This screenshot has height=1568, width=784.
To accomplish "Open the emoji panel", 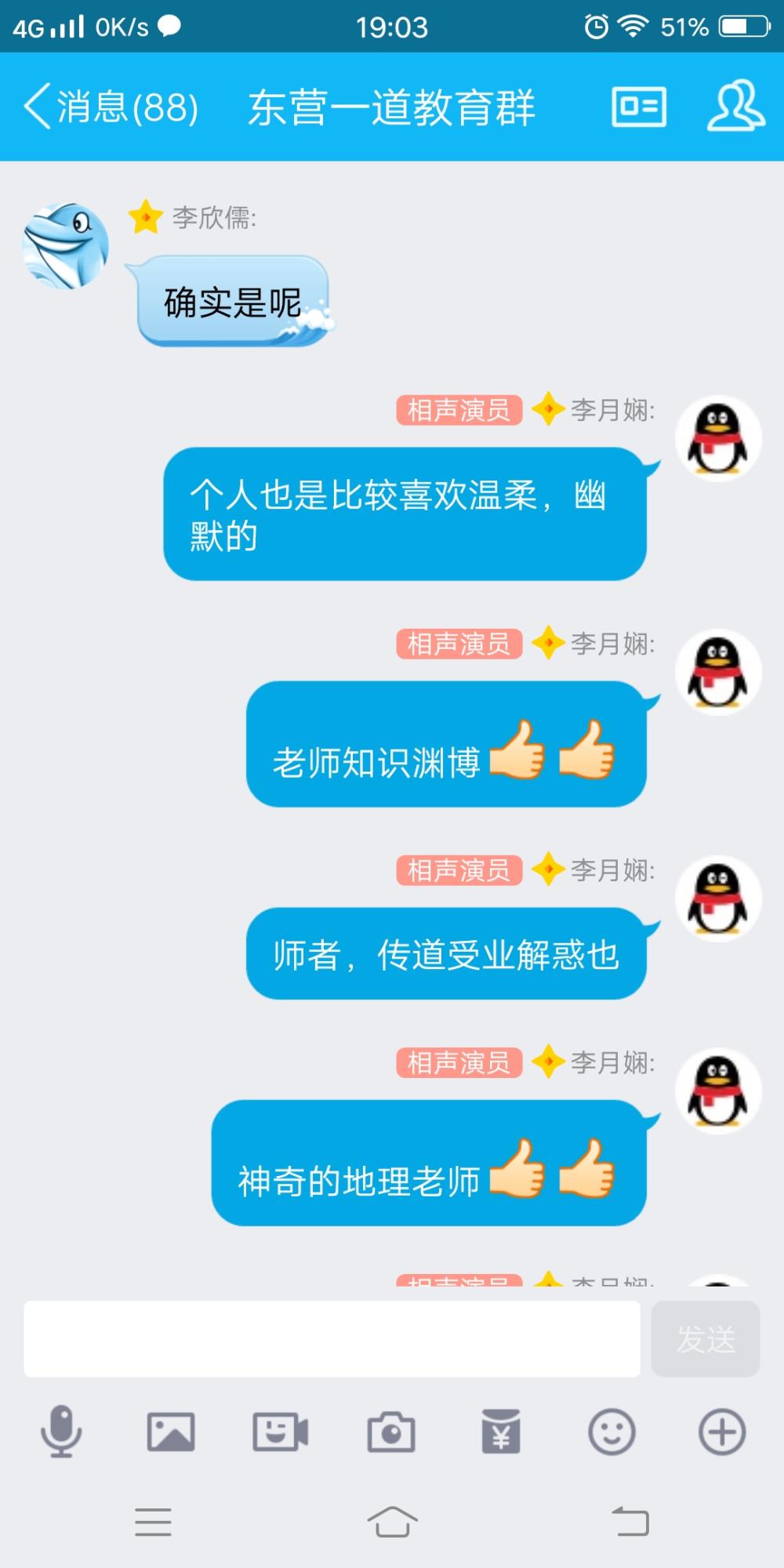I will pyautogui.click(x=612, y=1432).
